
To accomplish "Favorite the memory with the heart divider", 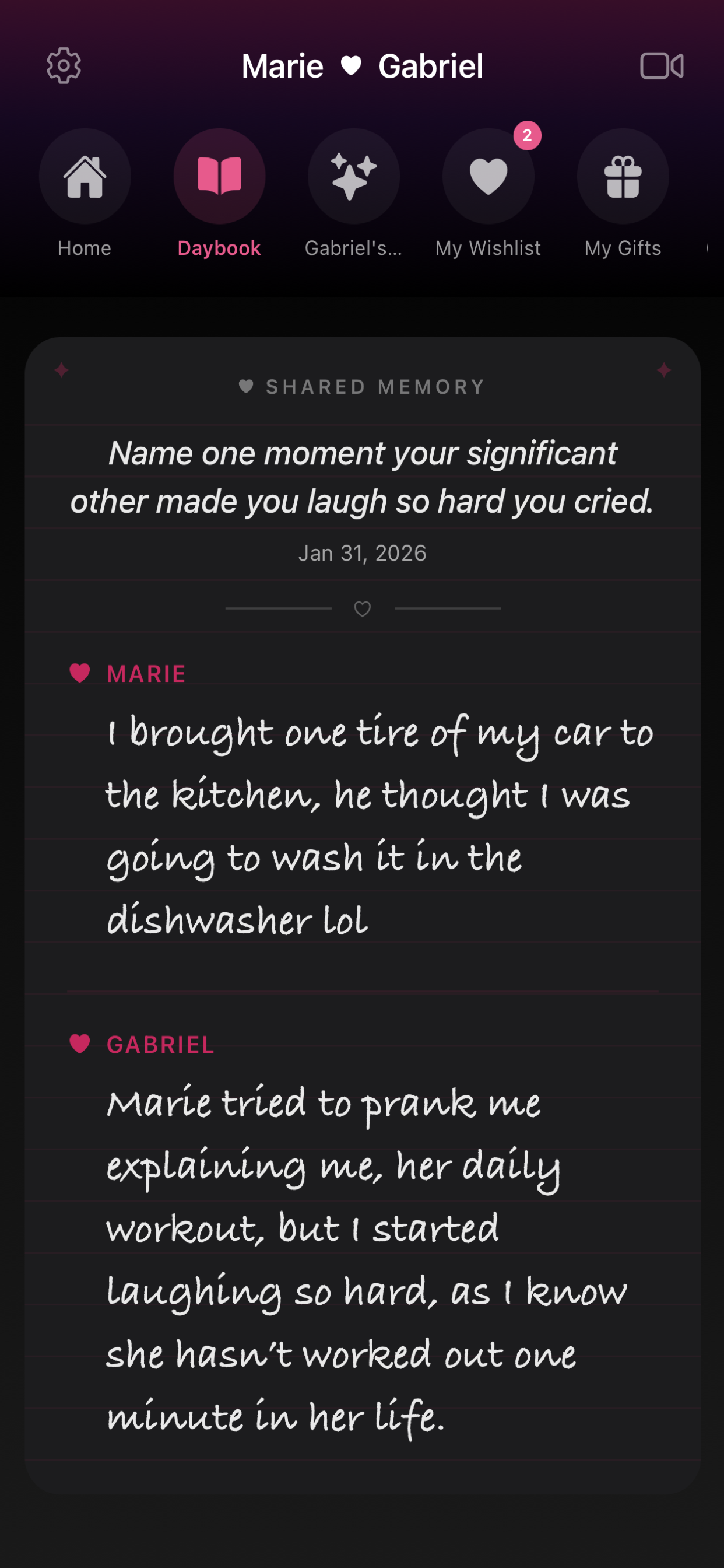I will [x=362, y=608].
